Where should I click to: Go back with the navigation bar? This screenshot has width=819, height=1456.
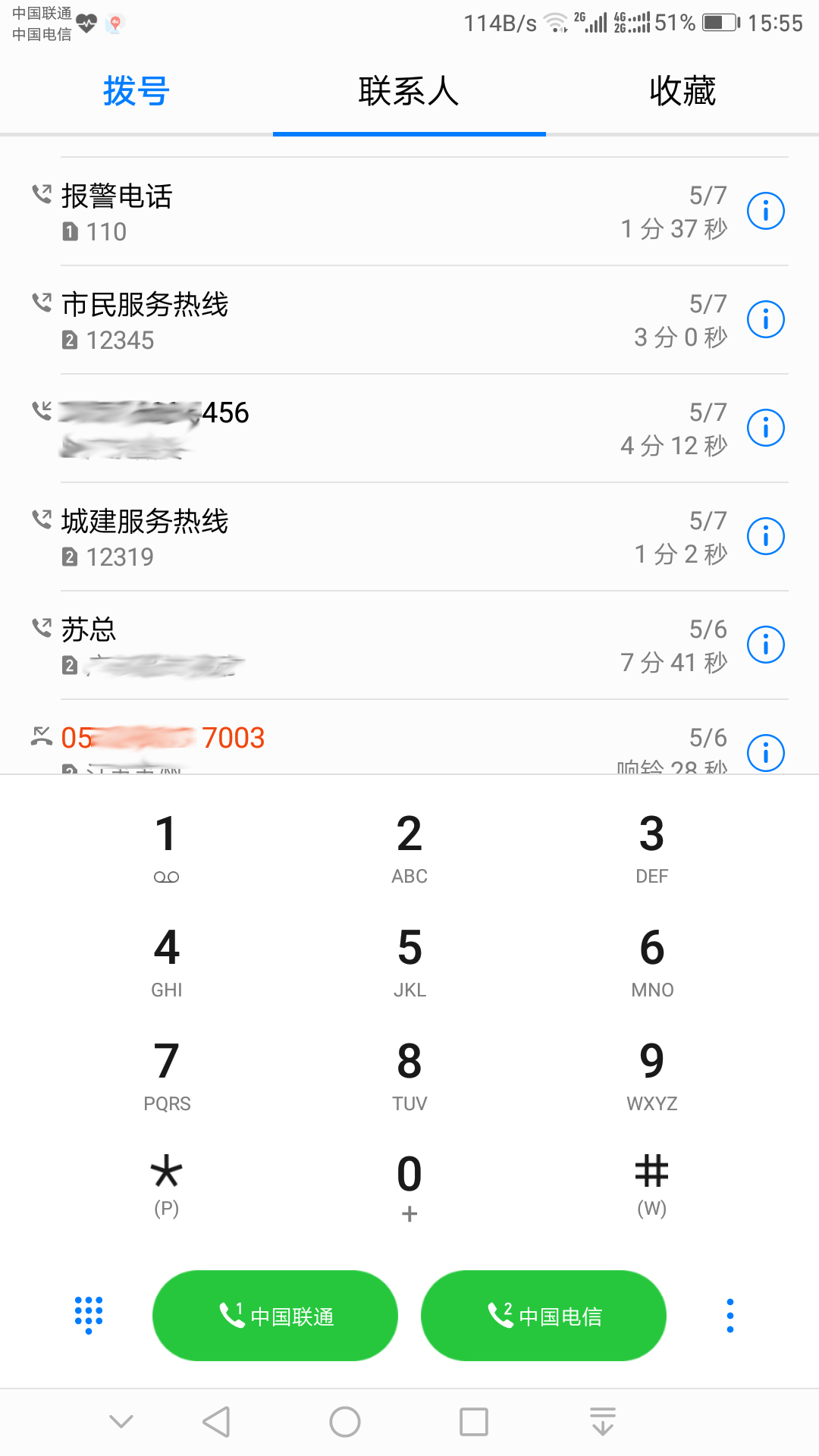point(217,1422)
